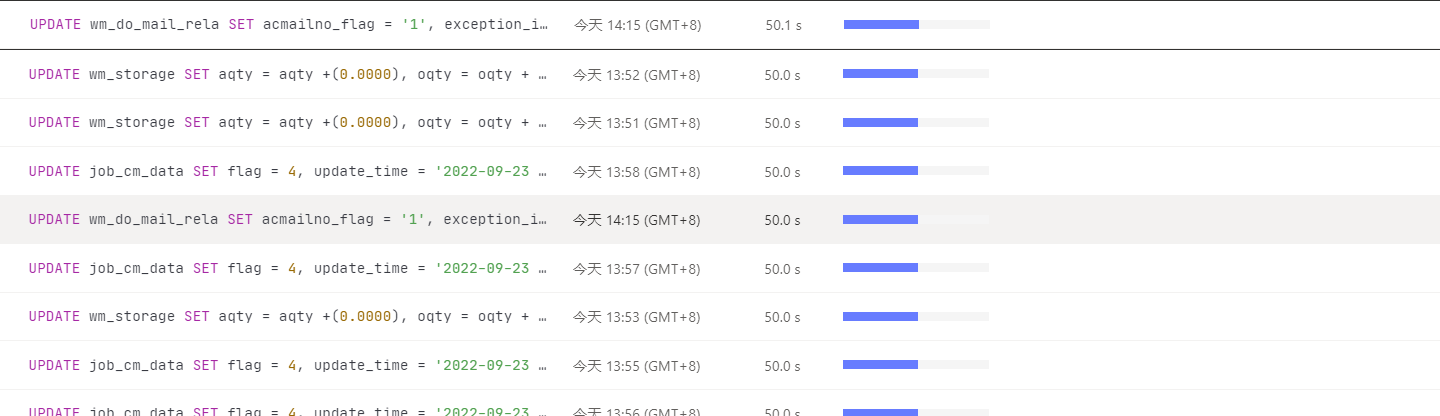Open the wm_do_mail_rela query lasting 50.1 s
This screenshot has height=416, width=1440.
(290, 25)
